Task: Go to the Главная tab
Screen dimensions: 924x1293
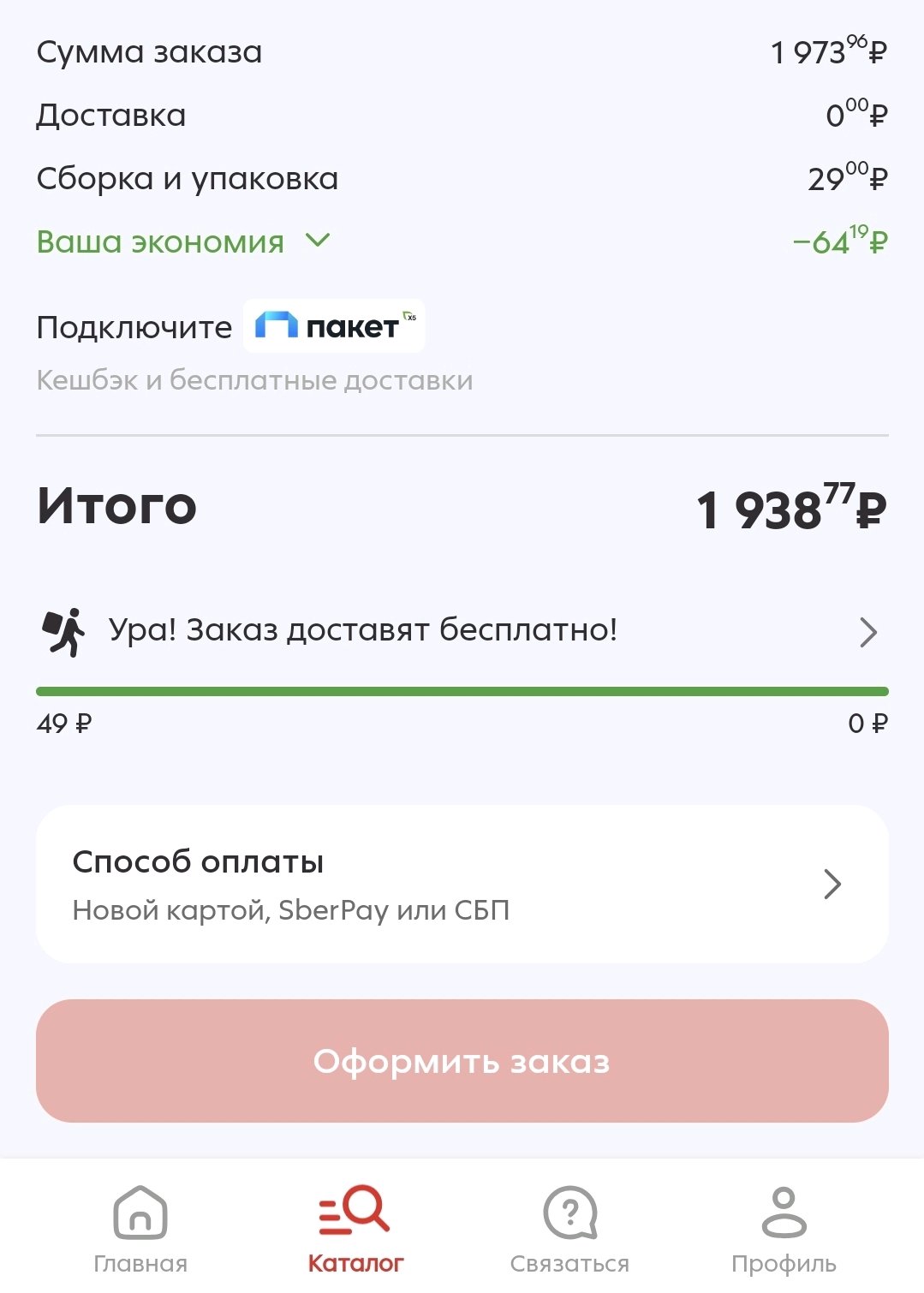Action: click(x=140, y=1229)
